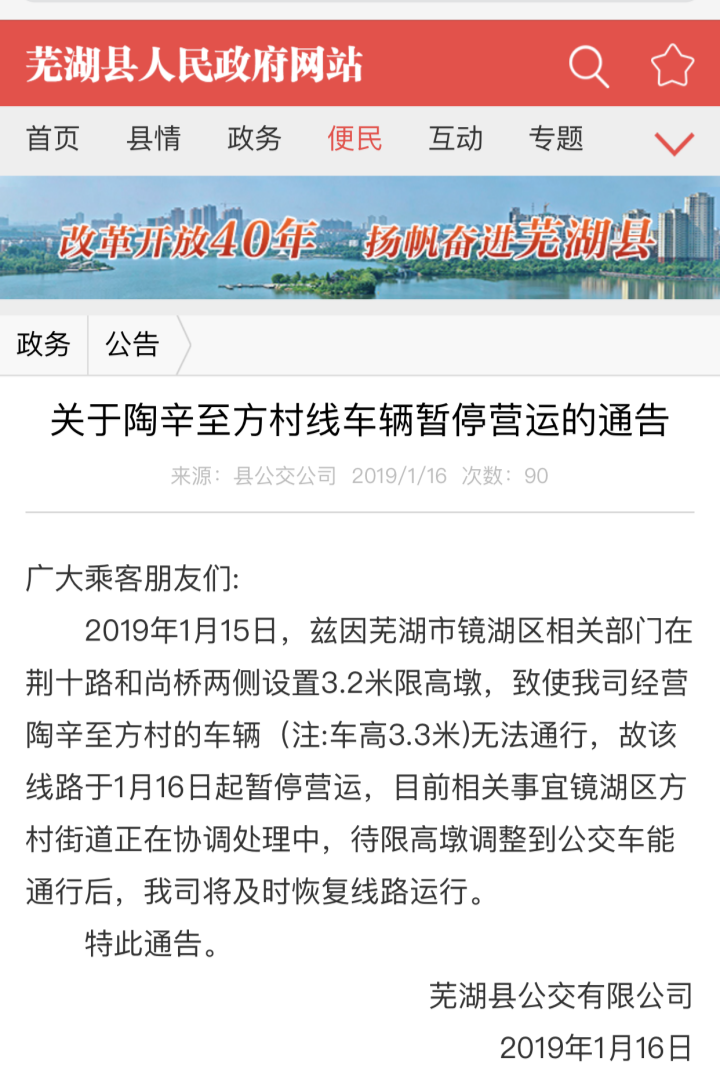Open the 公告 breadcrumb link
This screenshot has height=1090, width=720.
132,345
